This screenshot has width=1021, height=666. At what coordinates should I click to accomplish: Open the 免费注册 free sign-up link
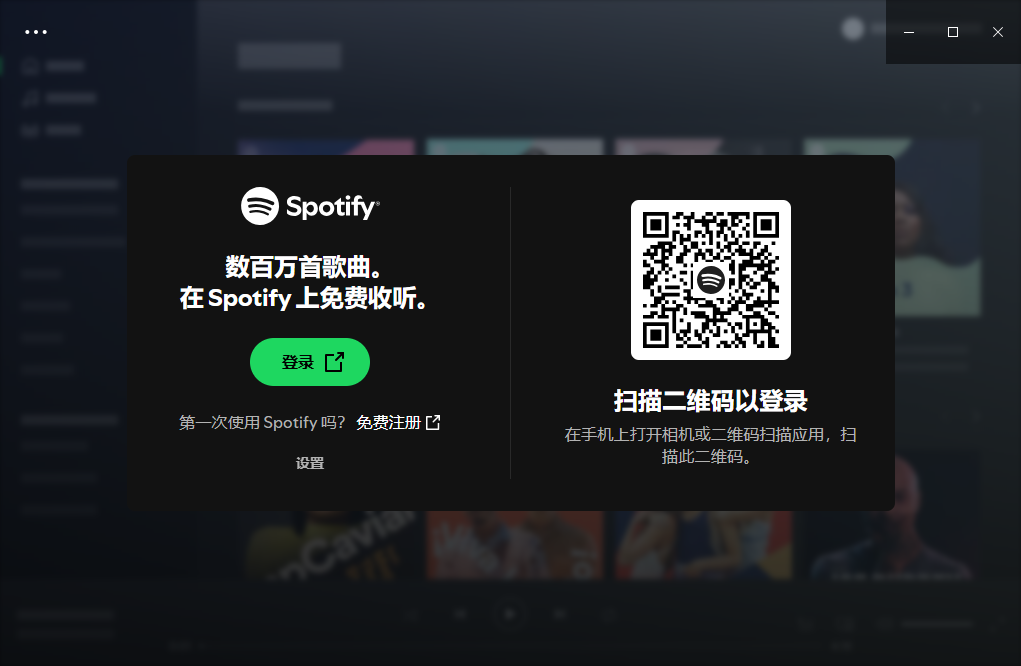[397, 423]
